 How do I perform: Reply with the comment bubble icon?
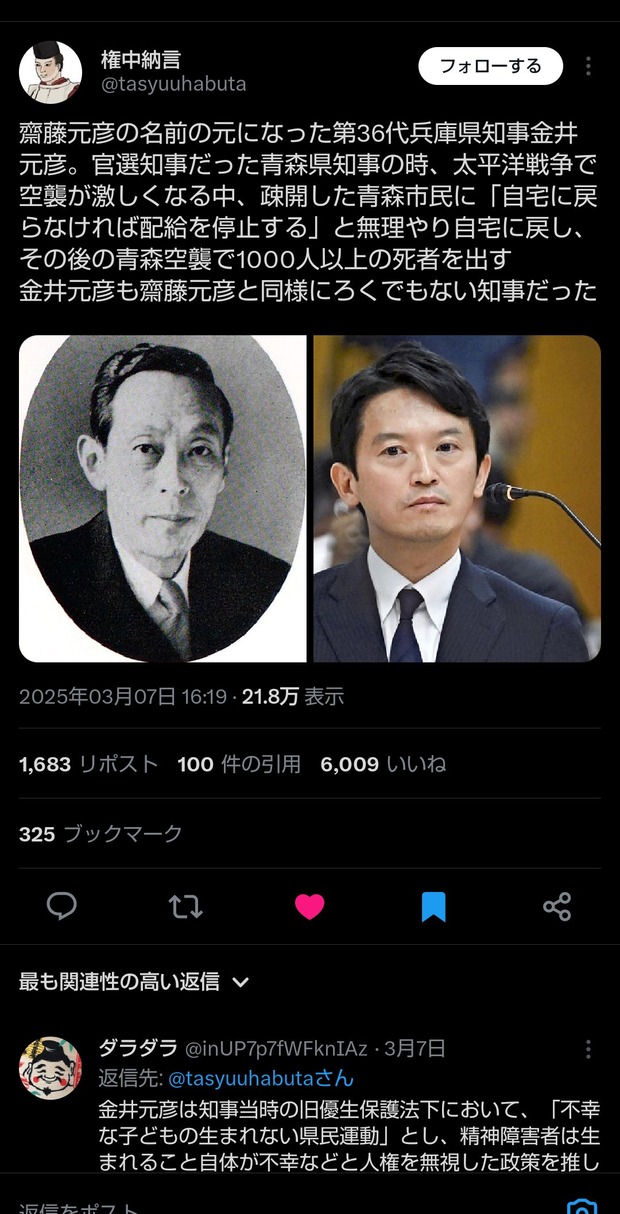coord(62,906)
